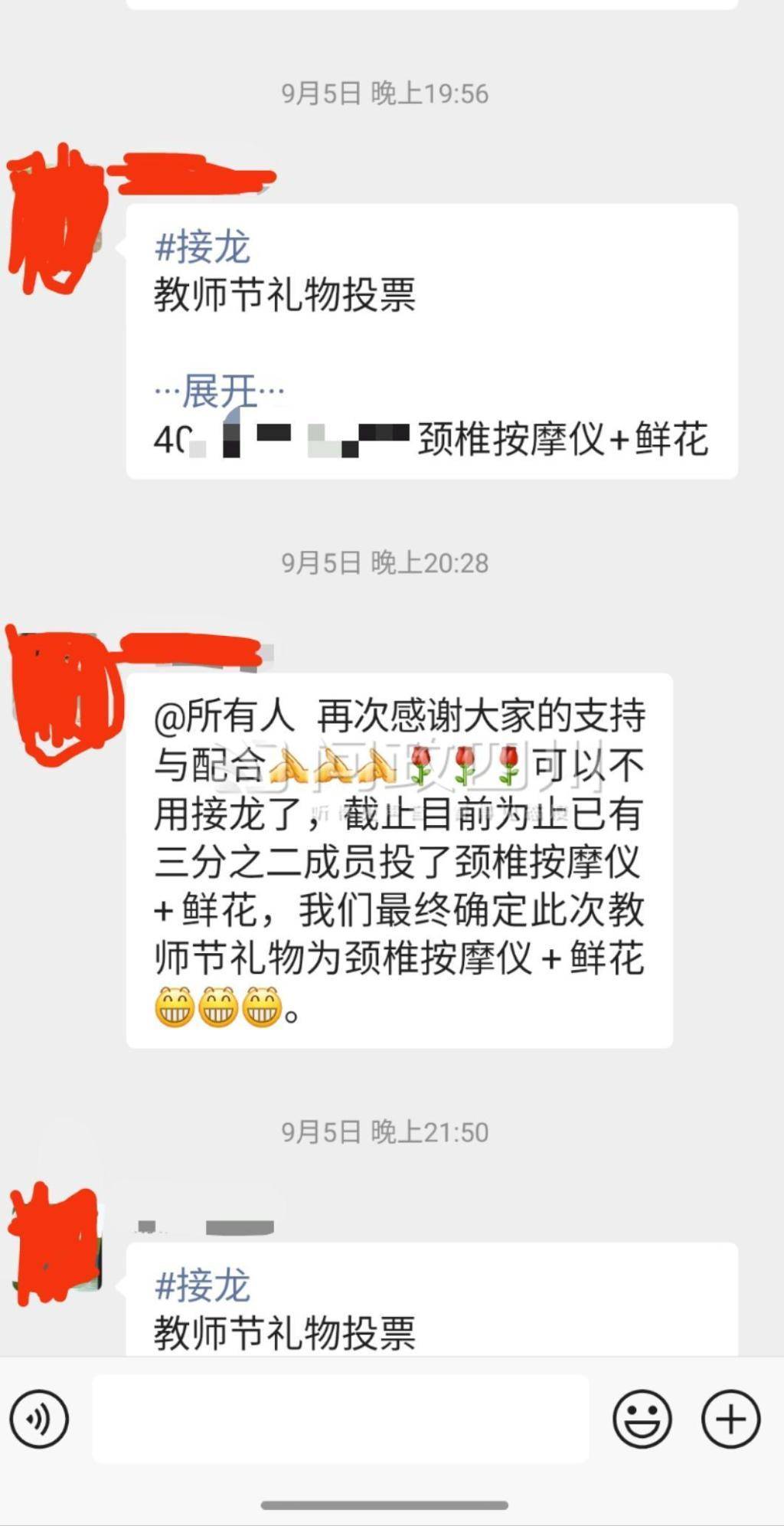Image resolution: width=784 pixels, height=1526 pixels.
Task: Open the plus attachments menu
Action: pos(730,1419)
